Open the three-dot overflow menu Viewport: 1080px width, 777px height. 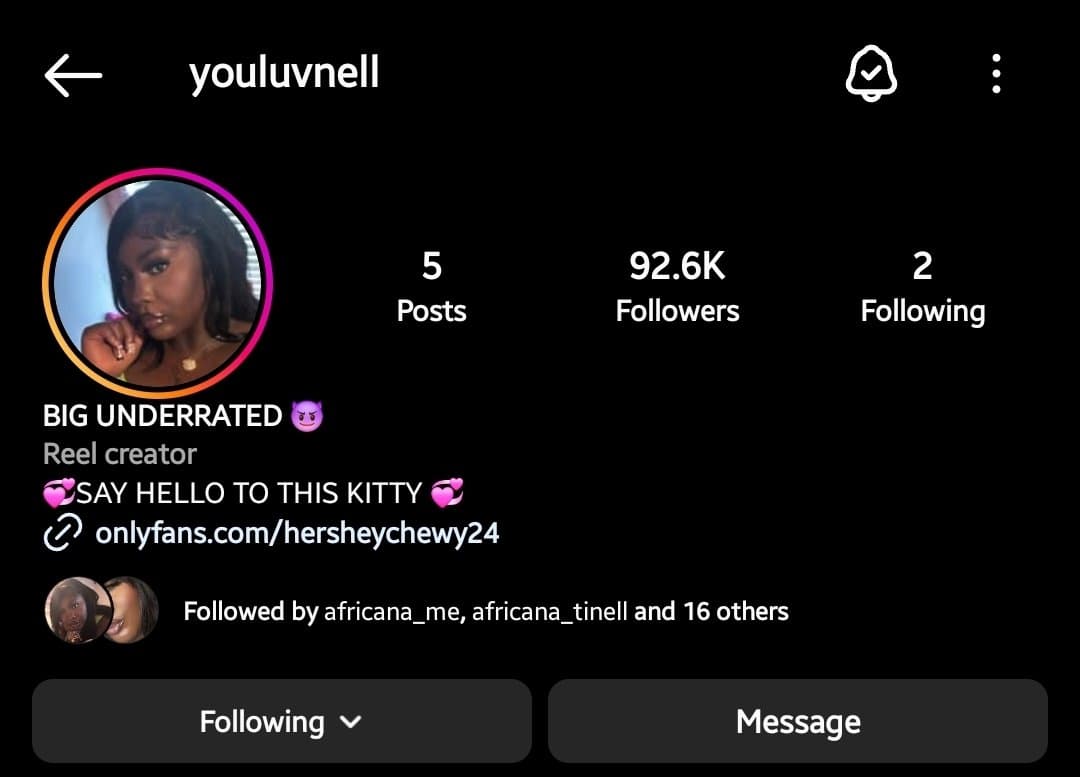coord(996,75)
